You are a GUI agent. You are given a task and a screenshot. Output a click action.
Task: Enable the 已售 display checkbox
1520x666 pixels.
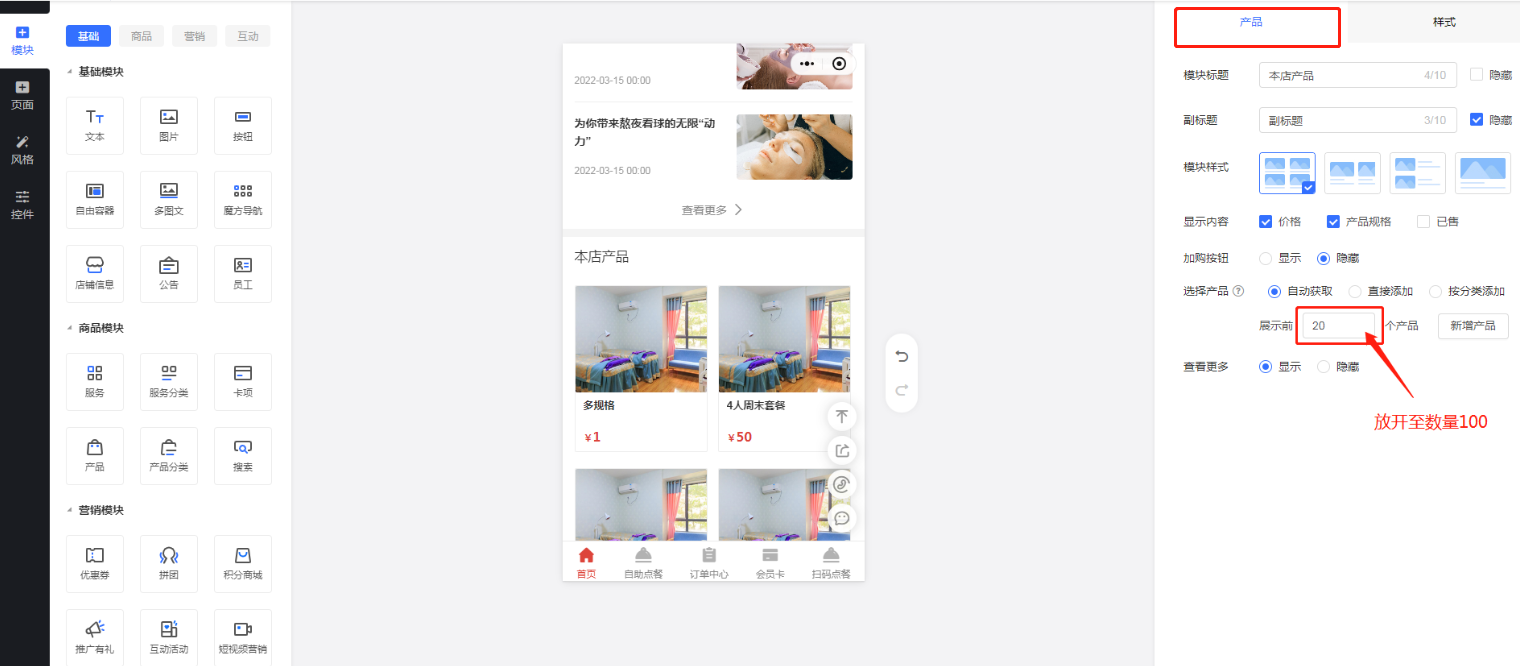click(1423, 222)
